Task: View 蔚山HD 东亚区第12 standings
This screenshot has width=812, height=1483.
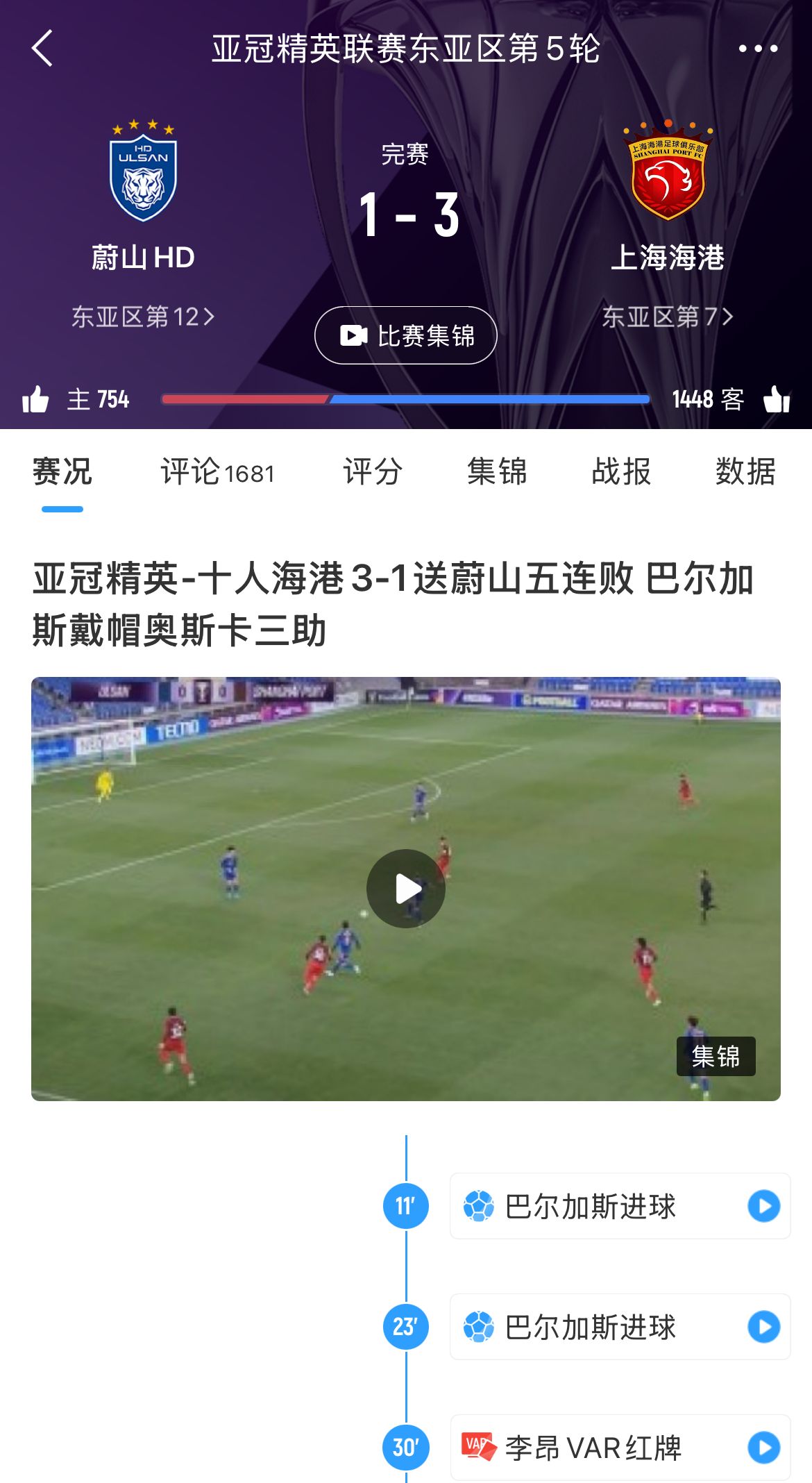Action: [143, 317]
